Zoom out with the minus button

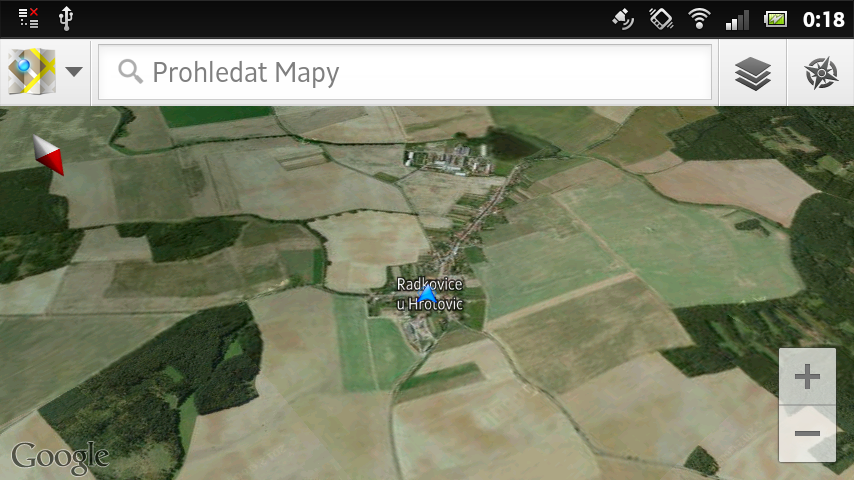pos(807,434)
